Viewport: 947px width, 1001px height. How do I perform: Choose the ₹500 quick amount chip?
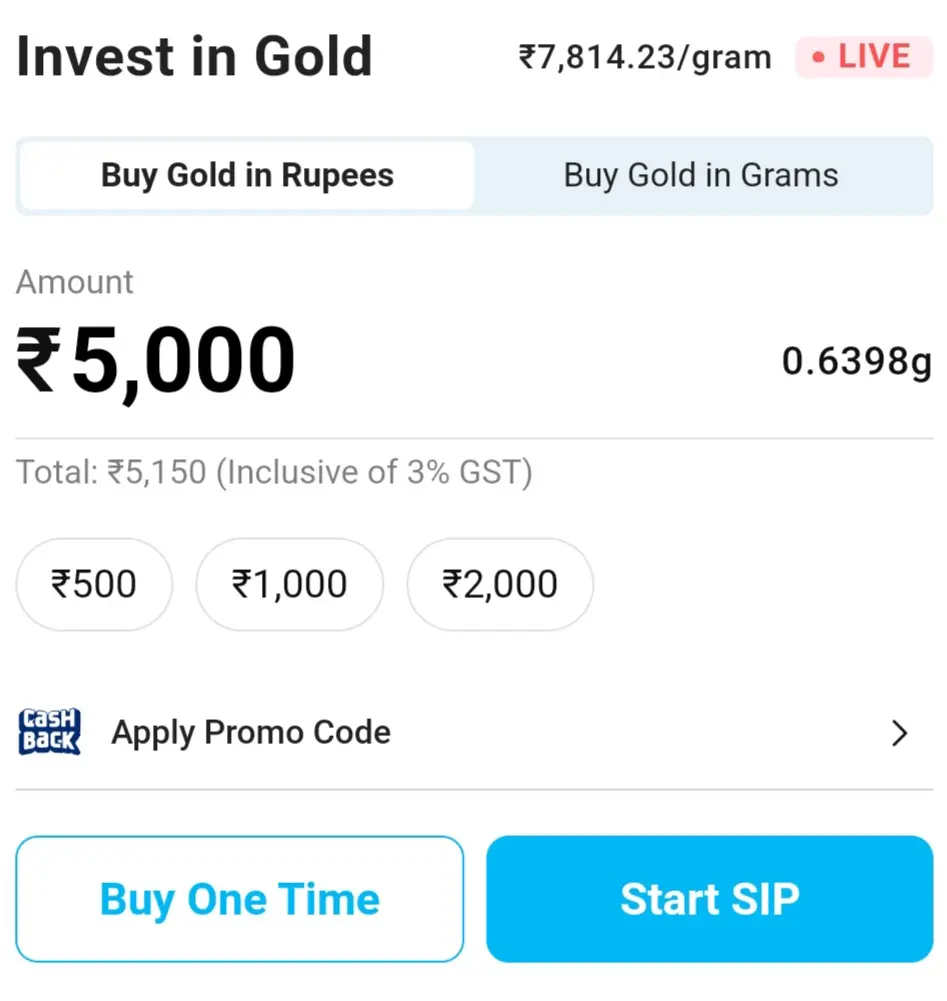tap(94, 584)
